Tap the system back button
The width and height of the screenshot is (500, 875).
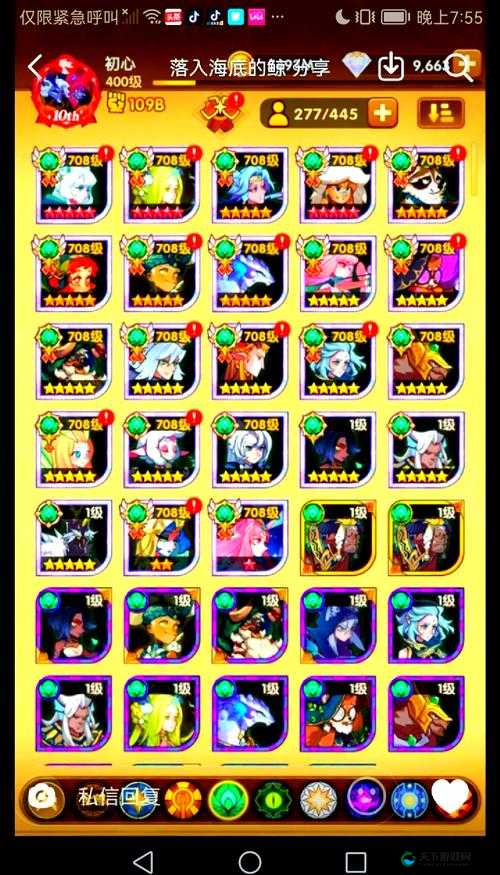pos(143,859)
